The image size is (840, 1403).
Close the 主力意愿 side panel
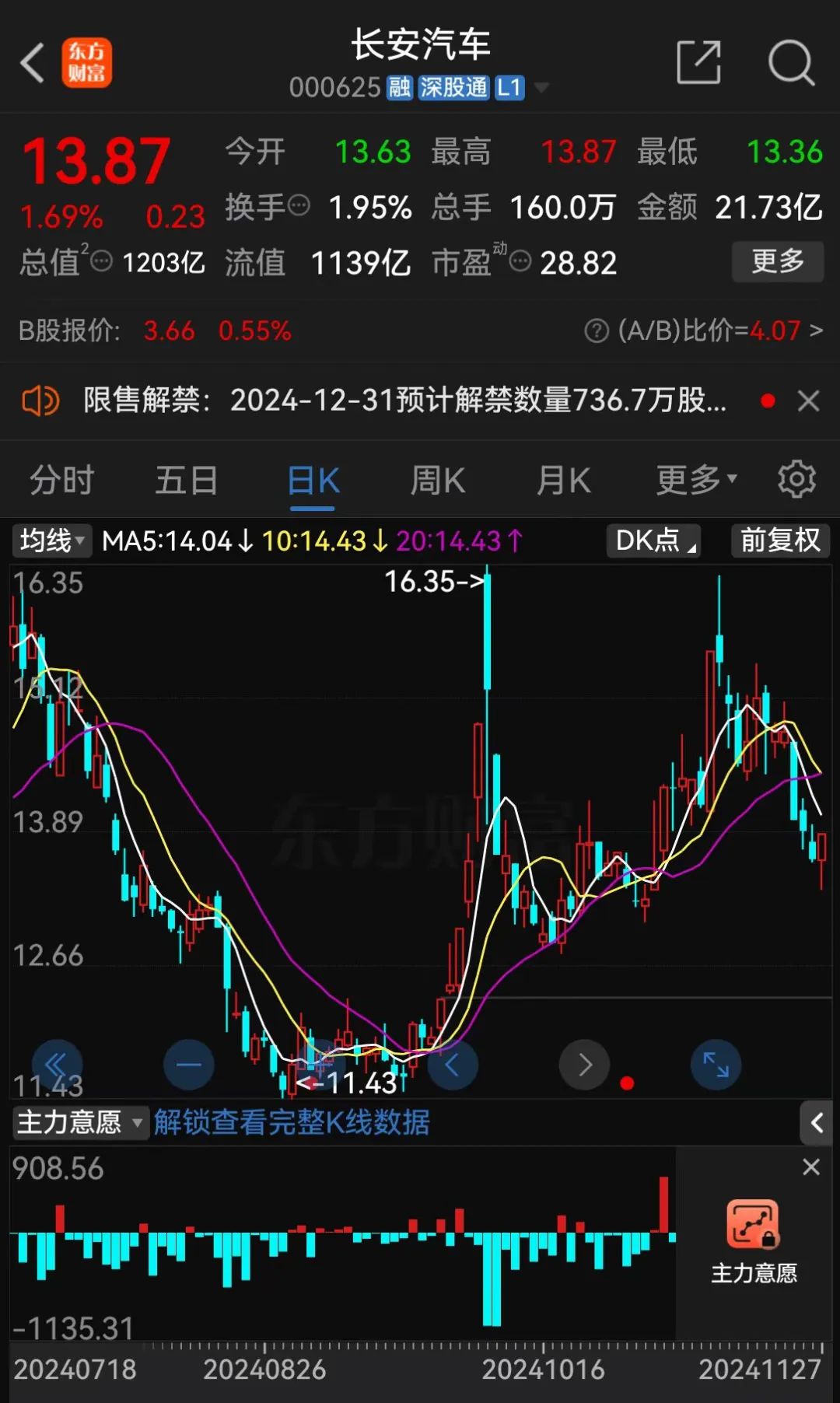(x=810, y=1167)
